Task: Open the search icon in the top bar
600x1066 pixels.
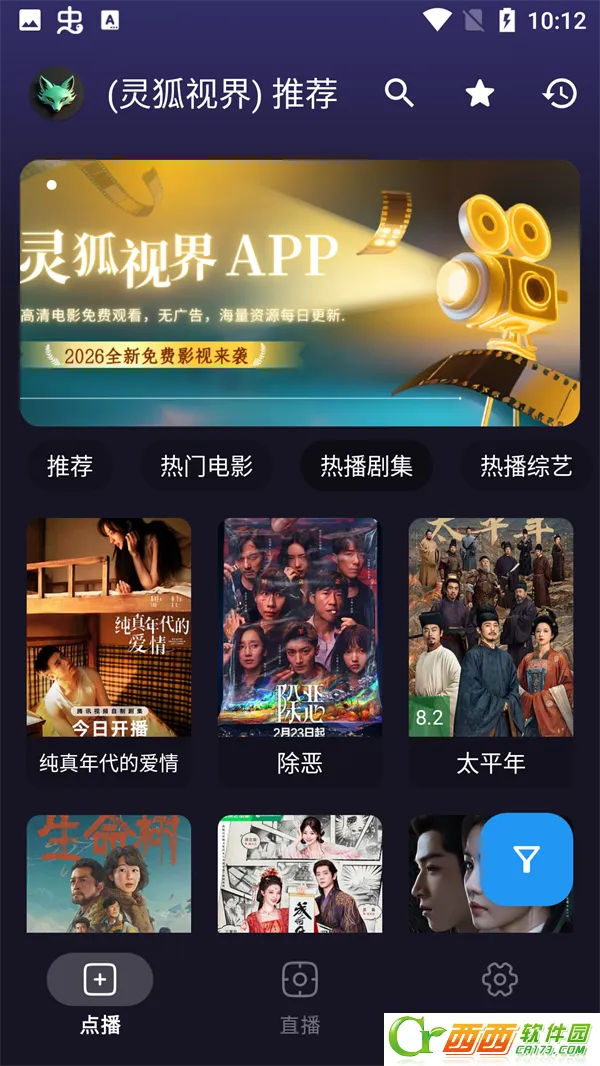Action: pos(399,94)
